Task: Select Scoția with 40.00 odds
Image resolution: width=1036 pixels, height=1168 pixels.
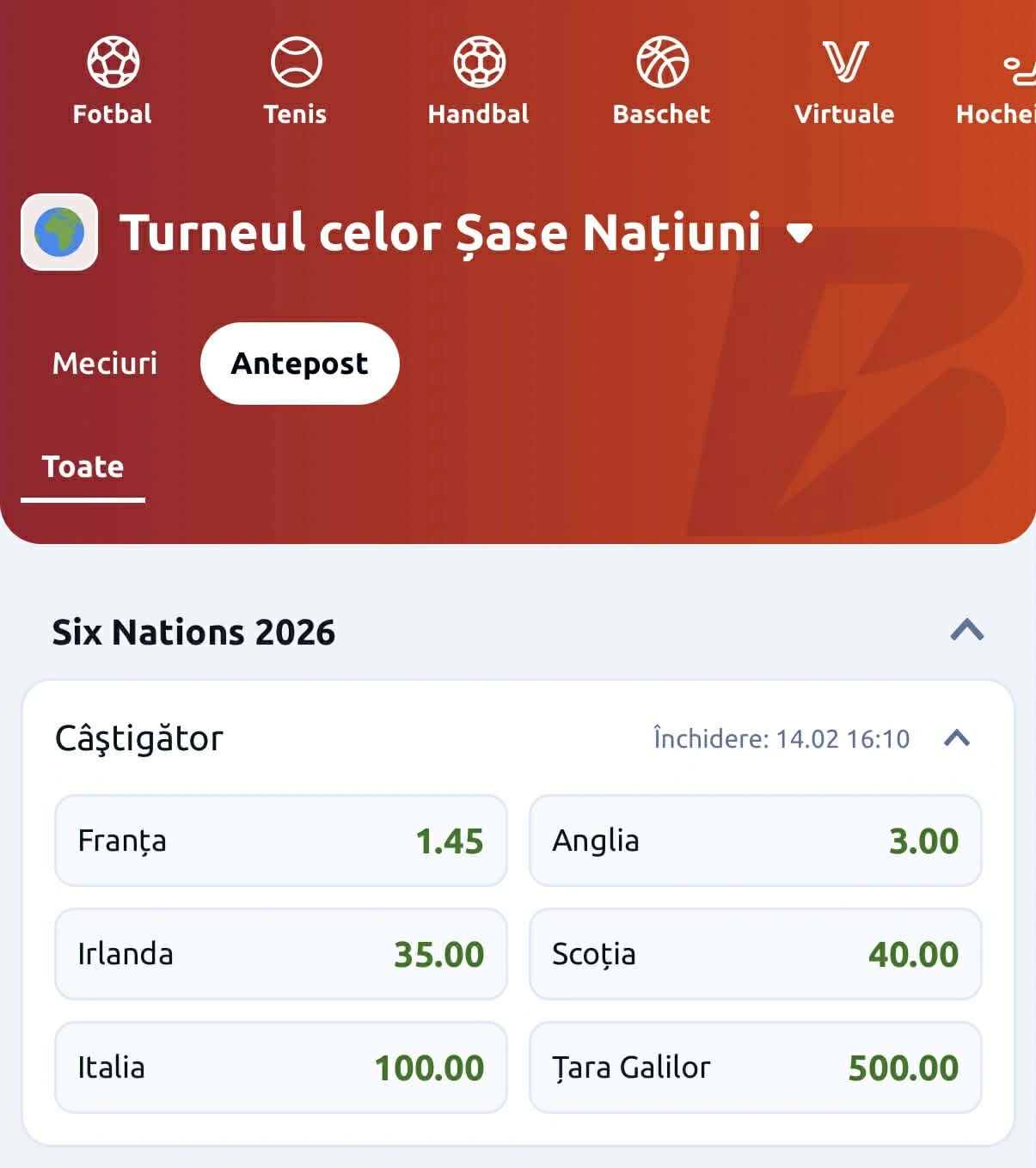Action: (x=756, y=954)
